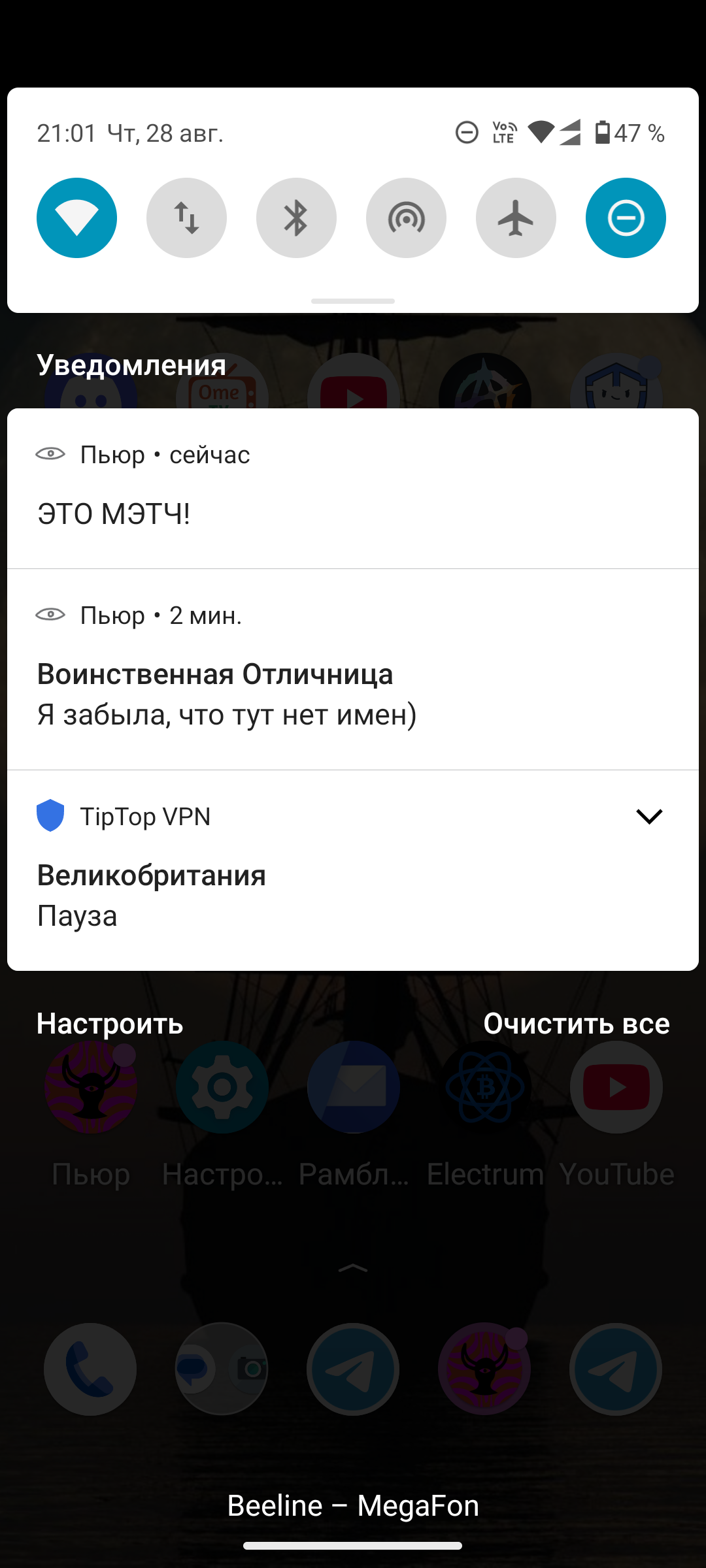This screenshot has height=1568, width=706.
Task: Clear all notifications with Очистить все
Action: coord(577,1023)
